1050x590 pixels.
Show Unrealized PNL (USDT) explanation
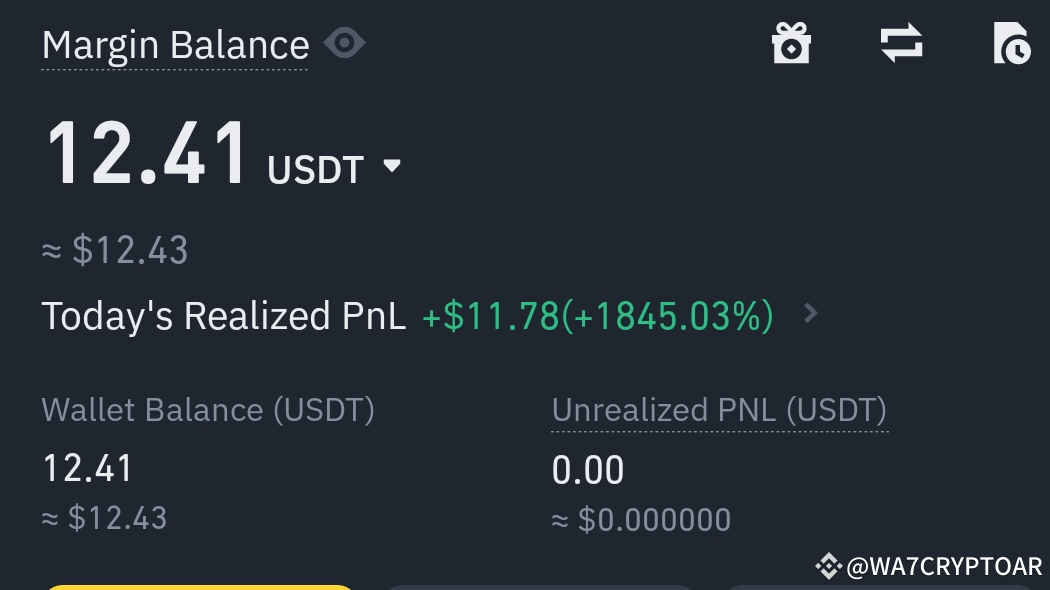(718, 410)
